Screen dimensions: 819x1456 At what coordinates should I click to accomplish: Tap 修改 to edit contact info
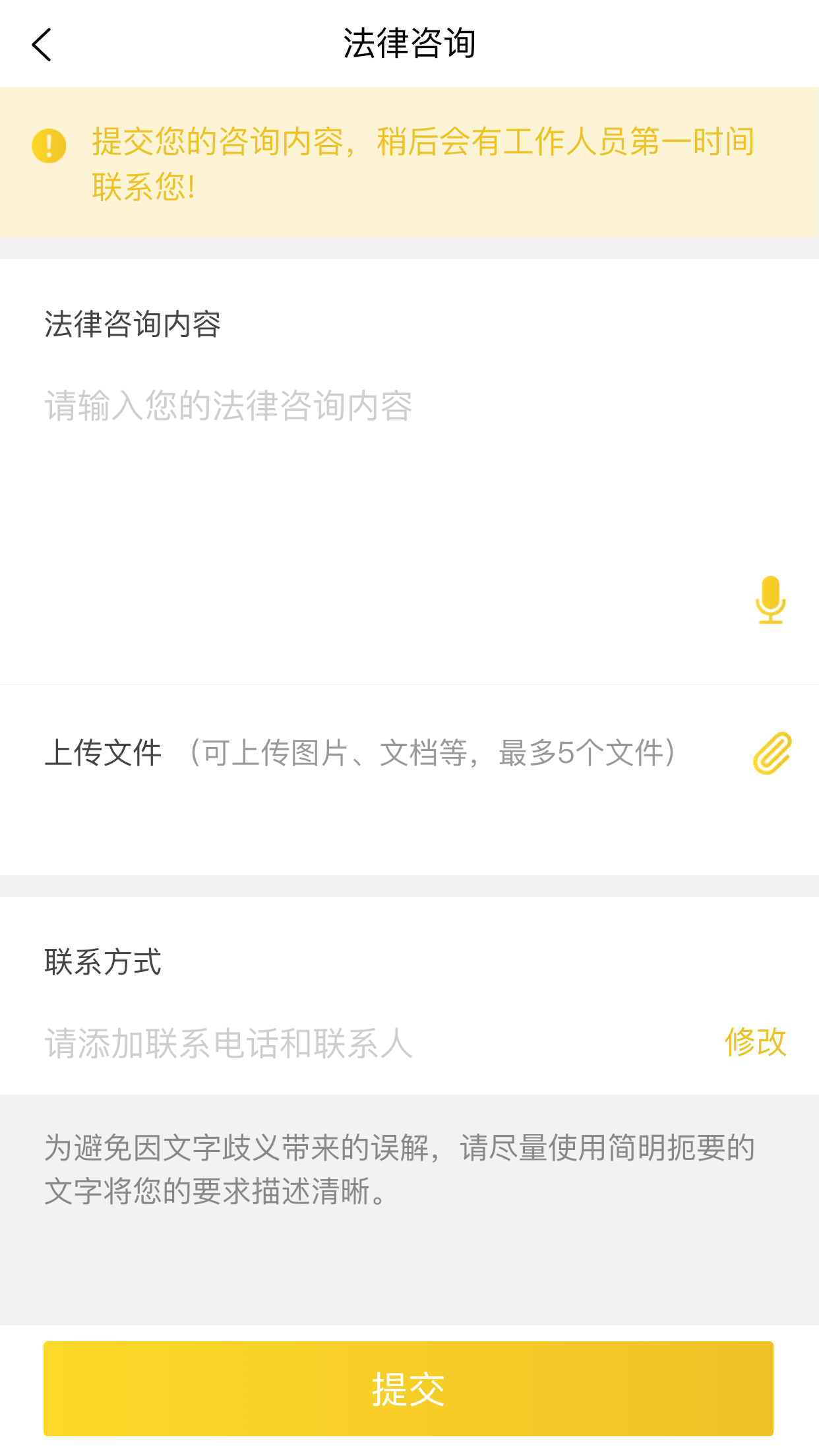pyautogui.click(x=755, y=1042)
